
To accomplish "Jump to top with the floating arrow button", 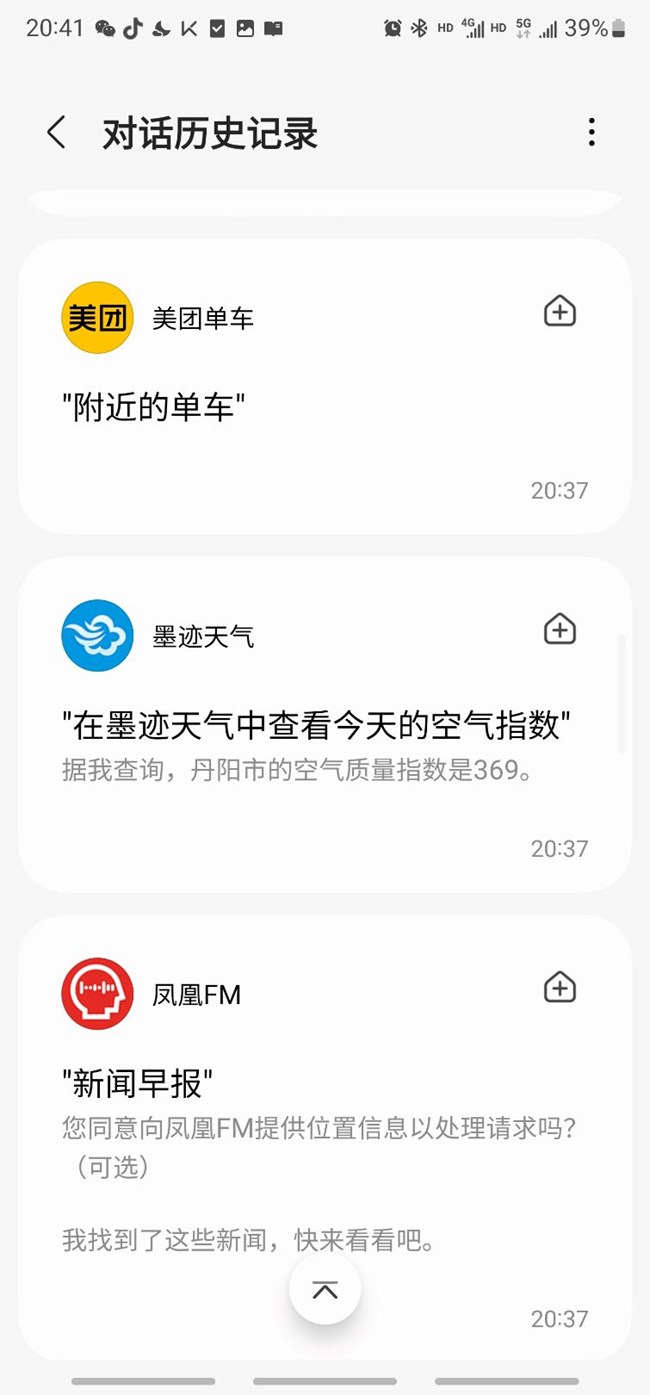I will tap(325, 1290).
